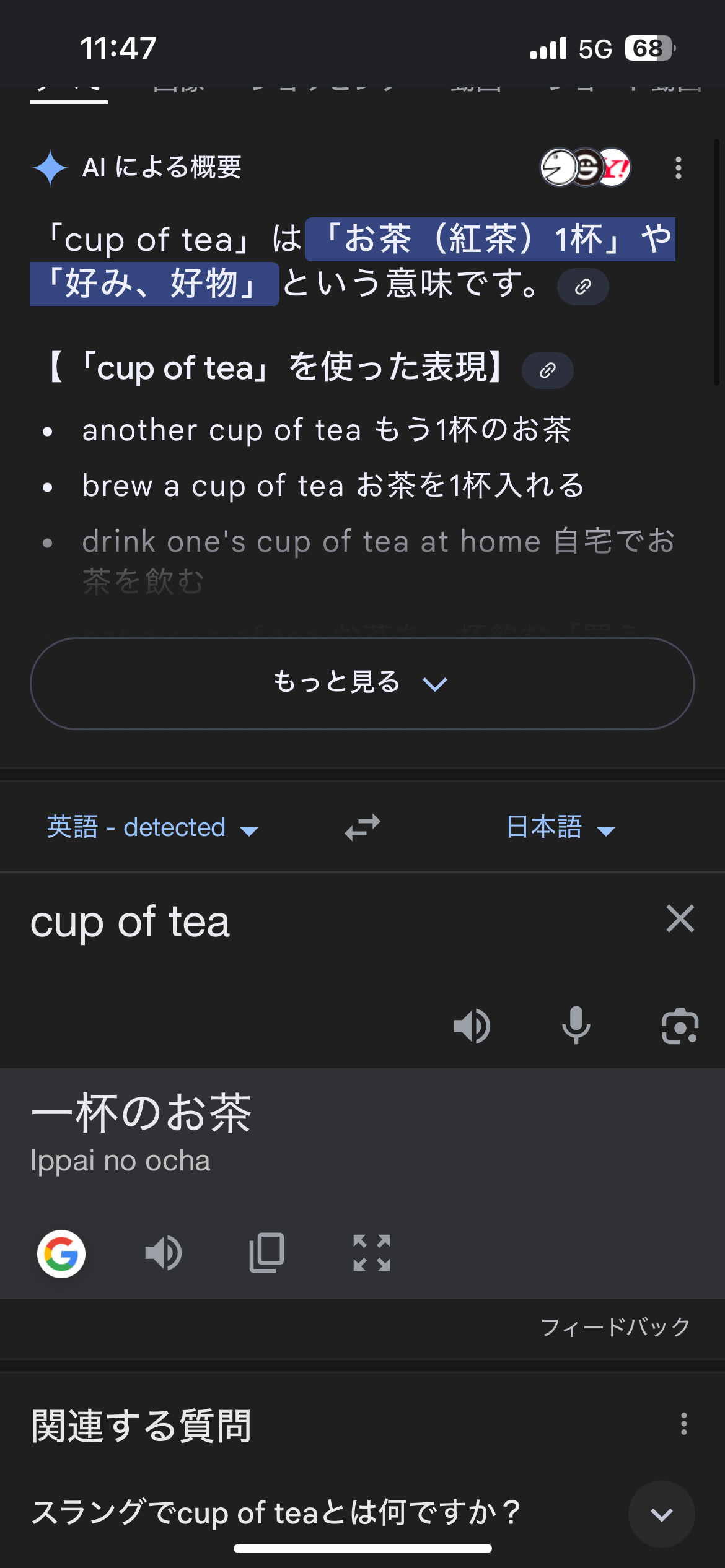725x1568 pixels.
Task: Play audio of the Japanese translation
Action: (x=164, y=1253)
